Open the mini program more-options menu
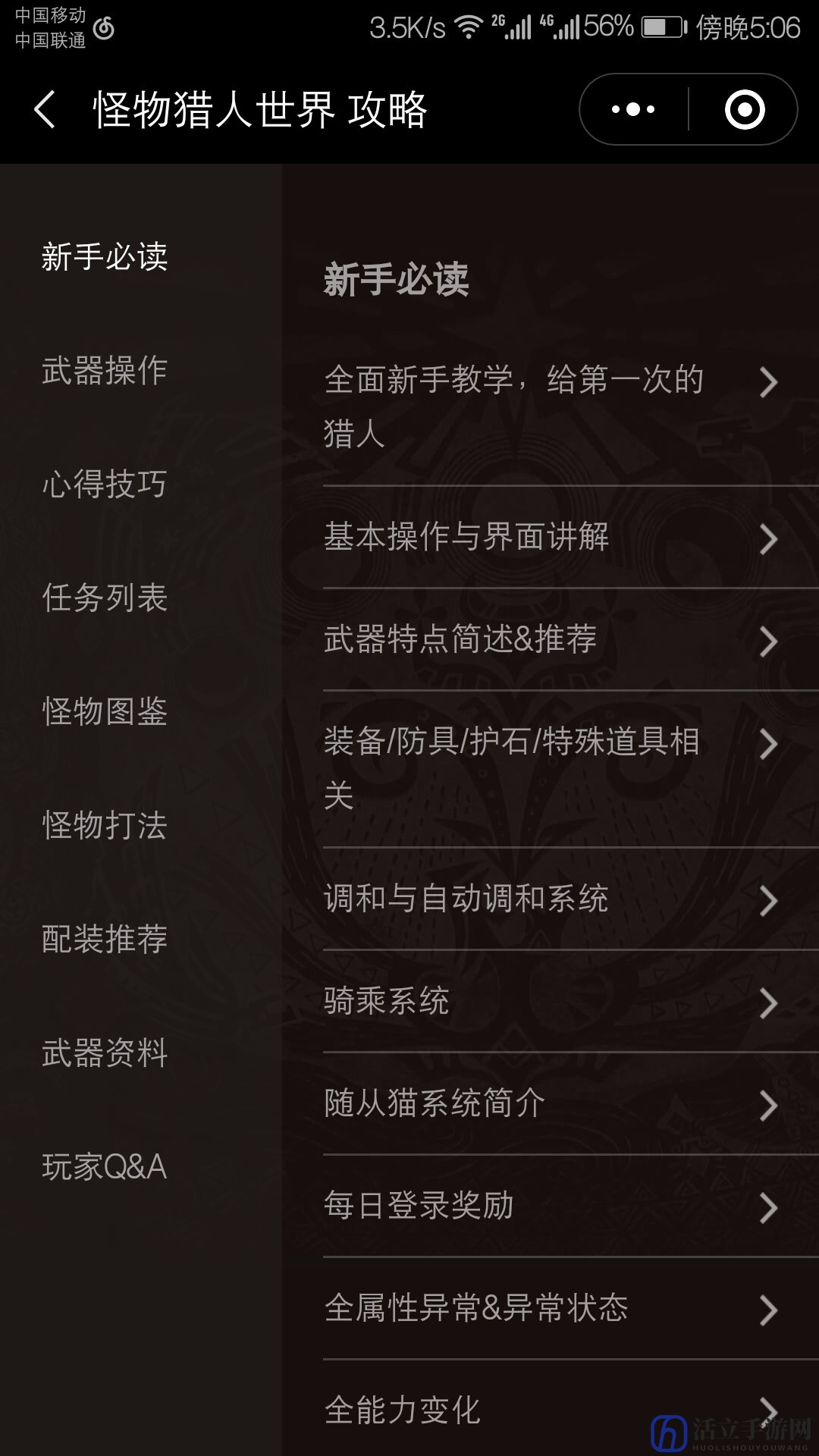Screen dimensions: 819x1456 633,109
